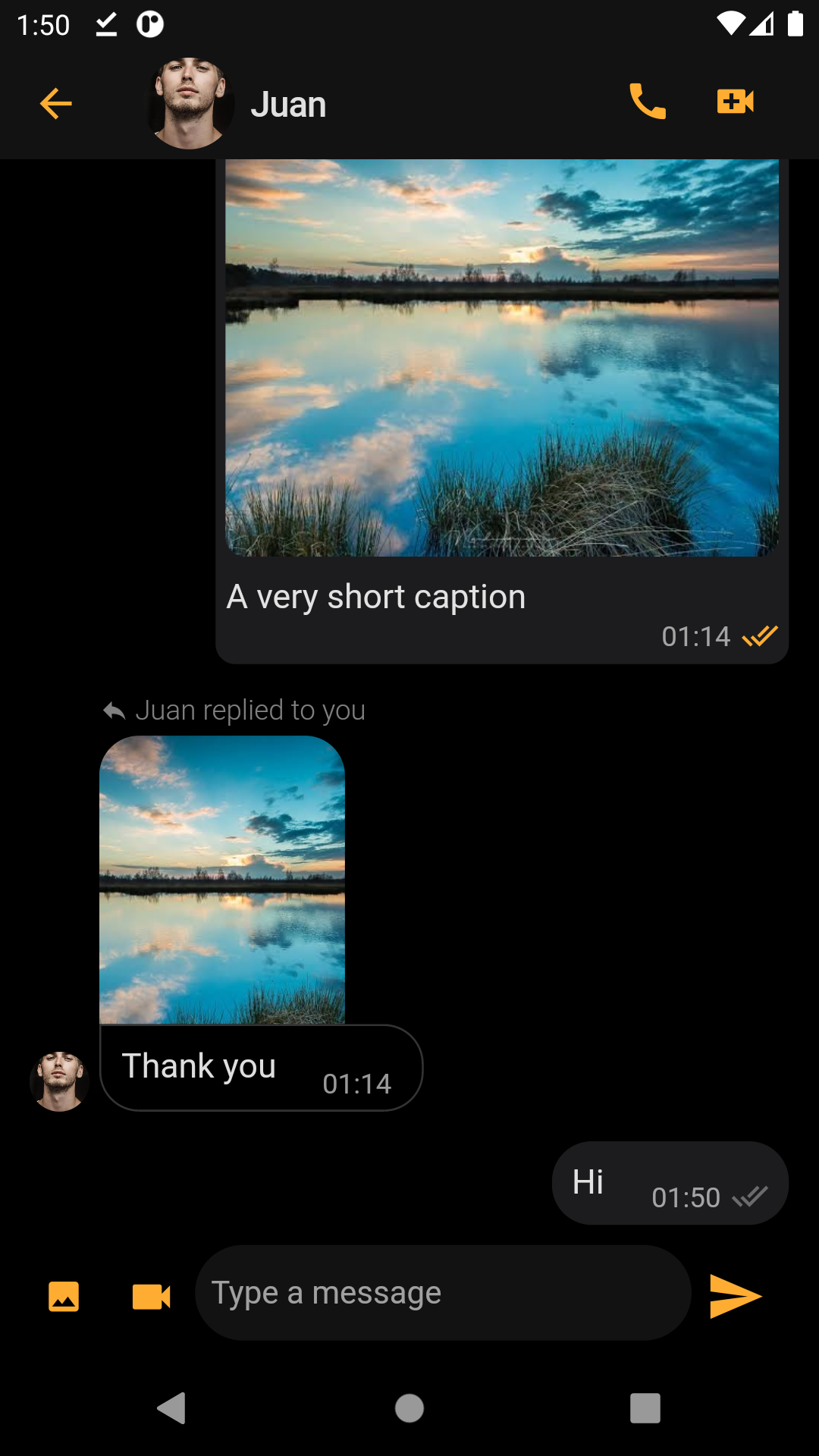Tap Juan's name to view contact details
Viewport: 819px width, 1456px height.
click(289, 104)
